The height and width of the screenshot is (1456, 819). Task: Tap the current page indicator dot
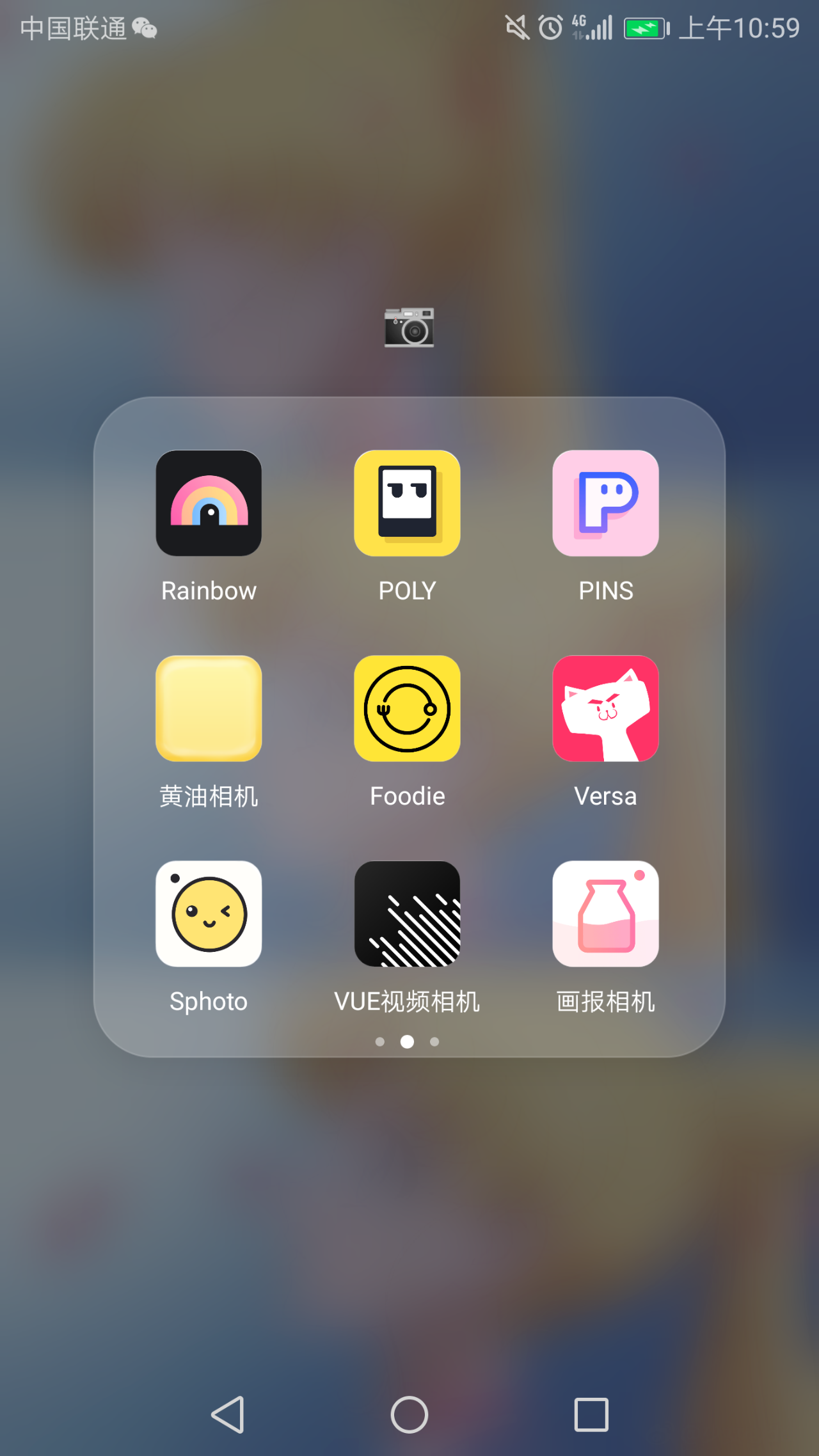[x=408, y=1041]
